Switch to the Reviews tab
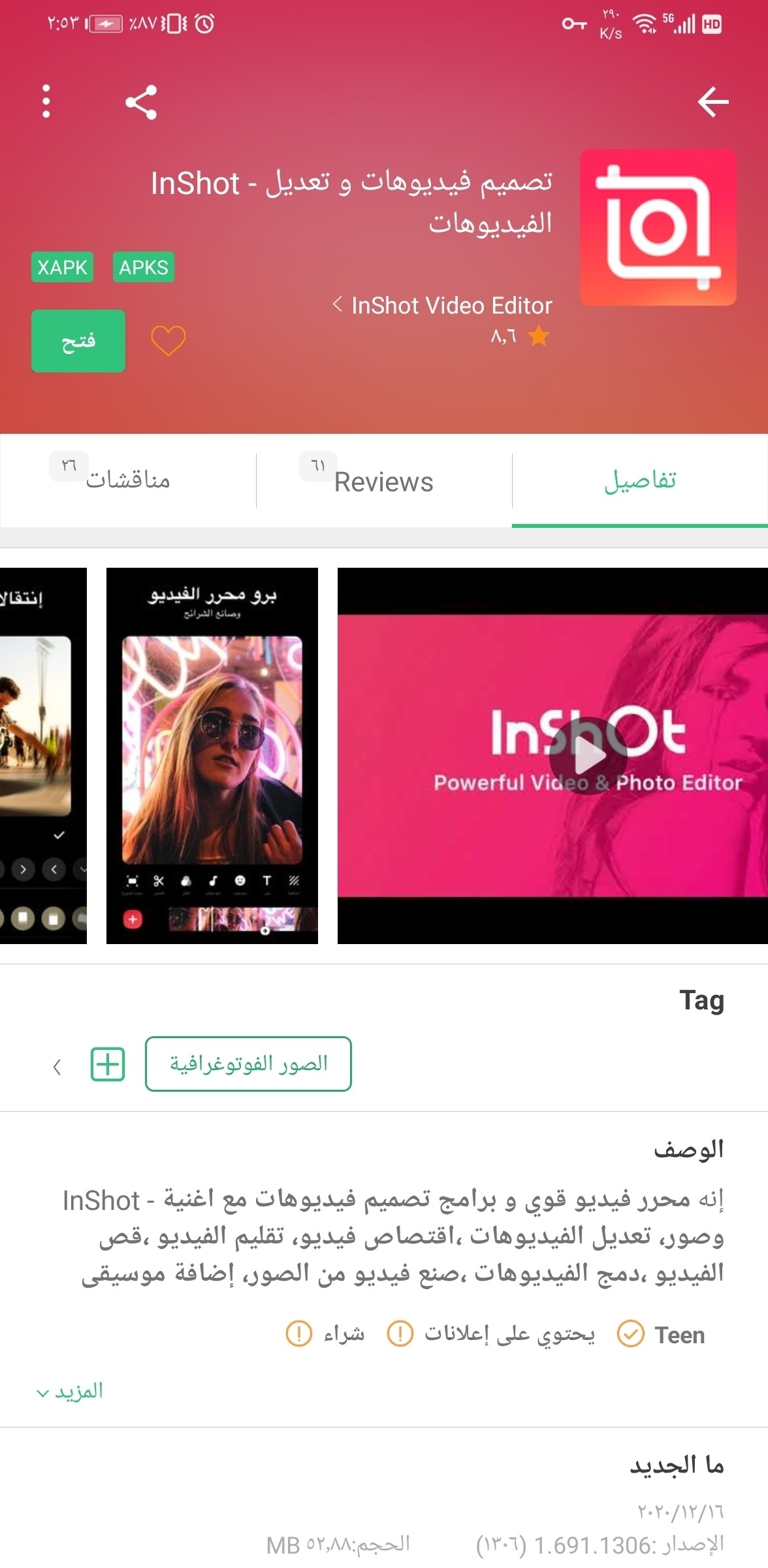The width and height of the screenshot is (768, 1568). (383, 482)
